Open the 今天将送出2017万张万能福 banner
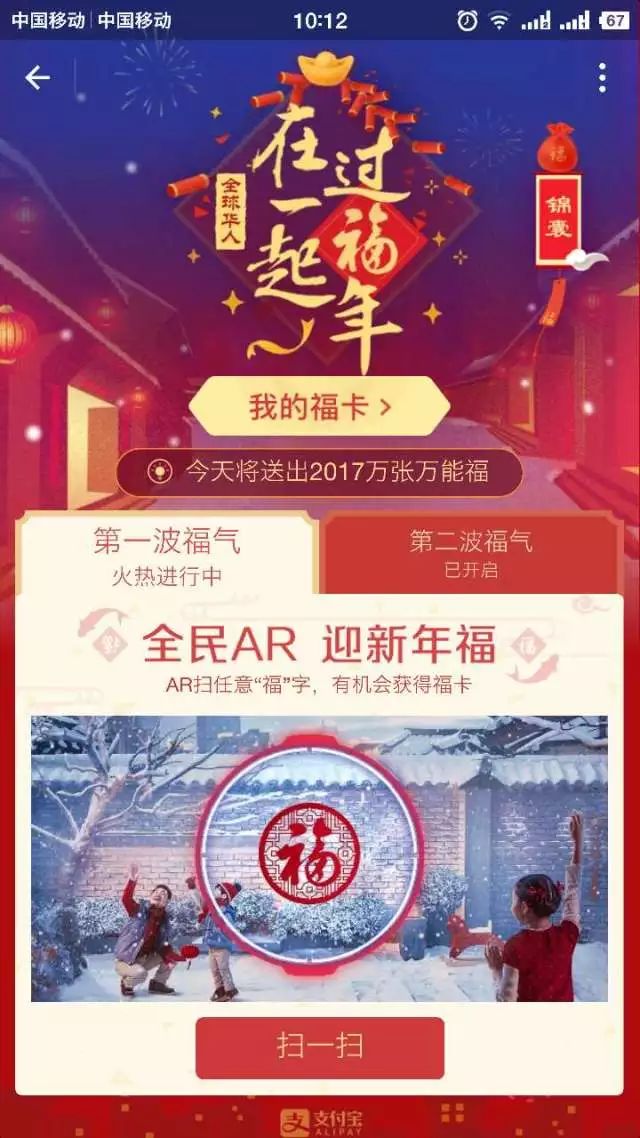Viewport: 640px width, 1138px height. pos(320,472)
